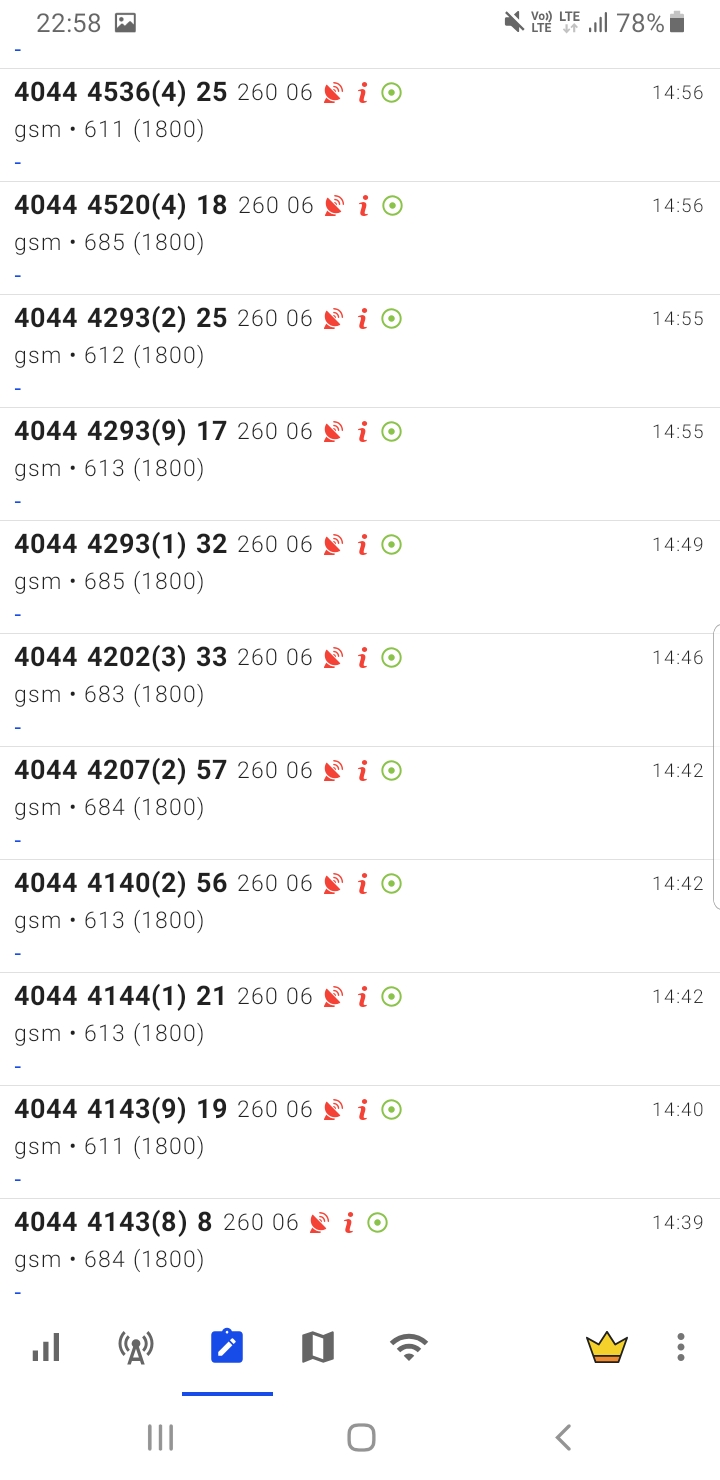
Task: Select the 4044 4140(2) 56 entry
Action: coord(360,916)
